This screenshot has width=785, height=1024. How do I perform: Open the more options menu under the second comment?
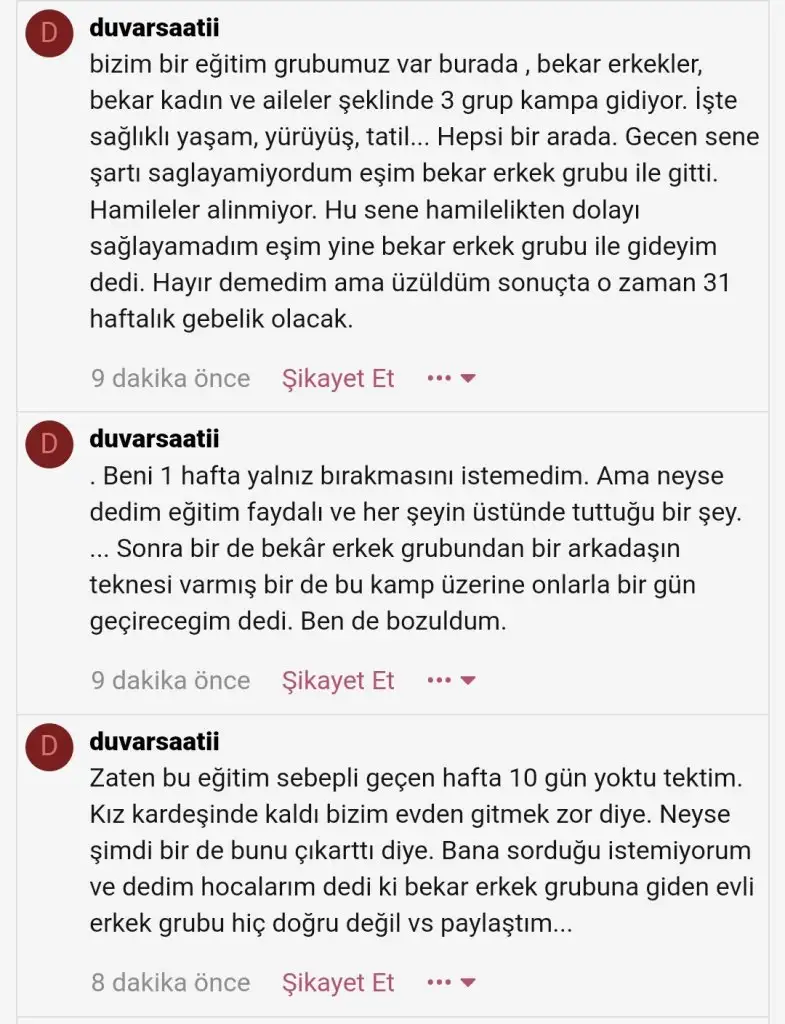tap(450, 681)
